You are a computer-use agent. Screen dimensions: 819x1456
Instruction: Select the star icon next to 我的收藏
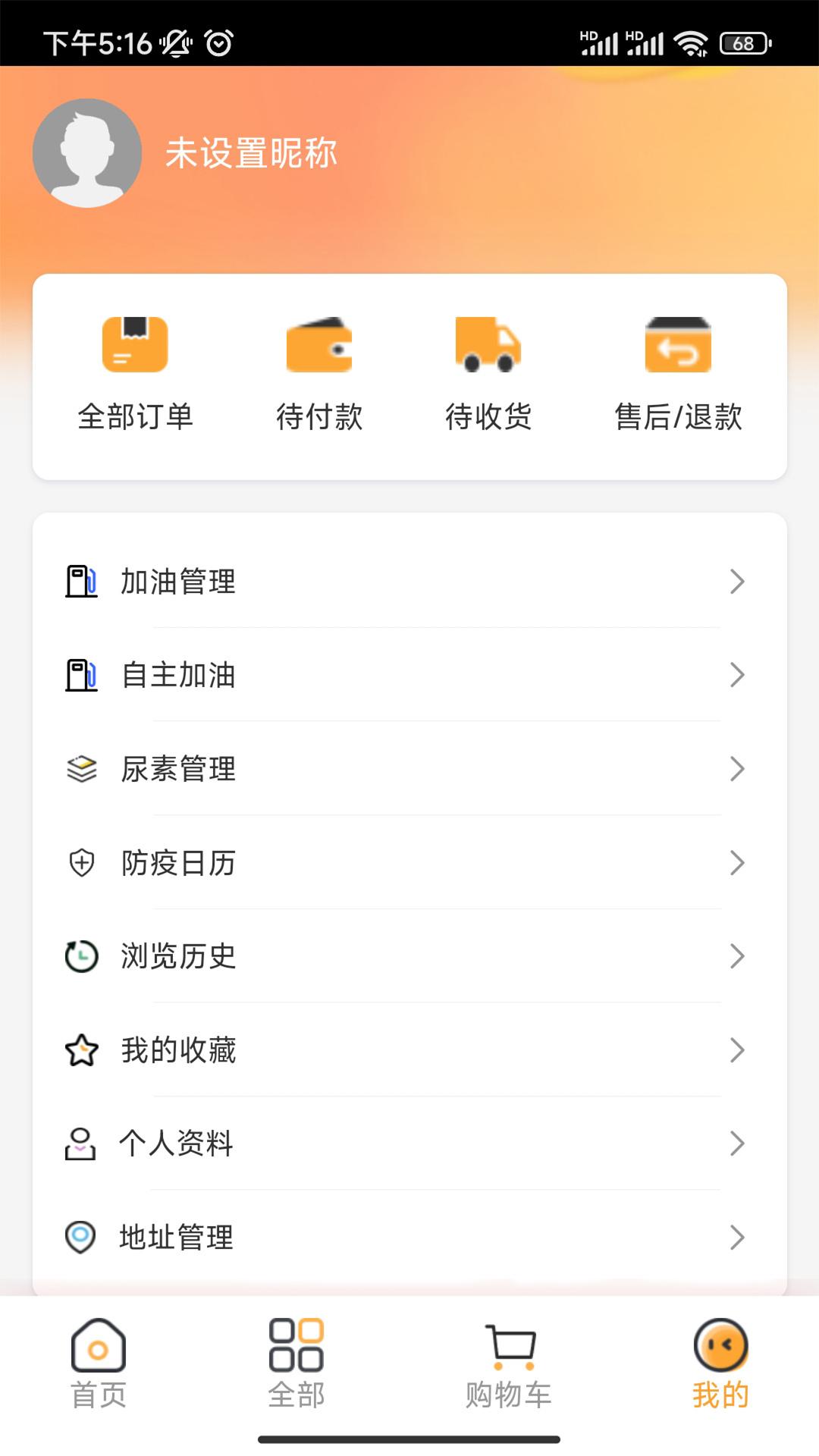81,1050
